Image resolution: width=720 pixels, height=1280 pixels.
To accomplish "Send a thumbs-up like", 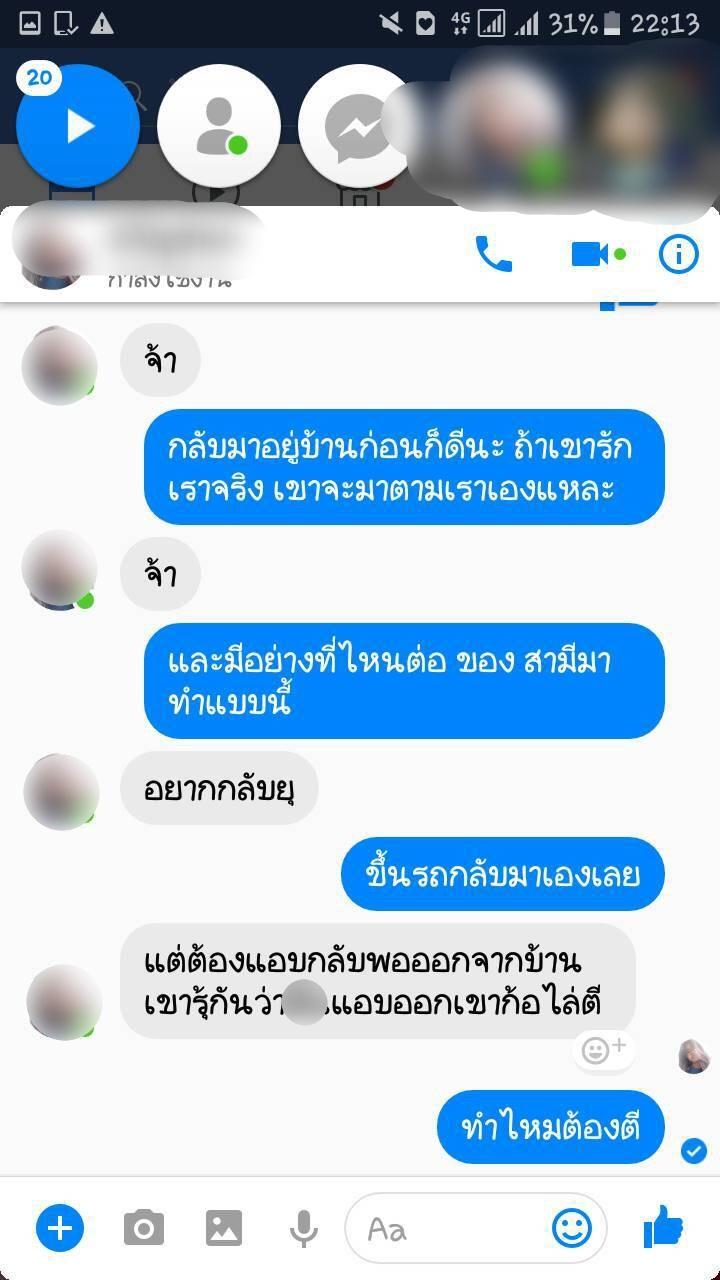I will [663, 1225].
